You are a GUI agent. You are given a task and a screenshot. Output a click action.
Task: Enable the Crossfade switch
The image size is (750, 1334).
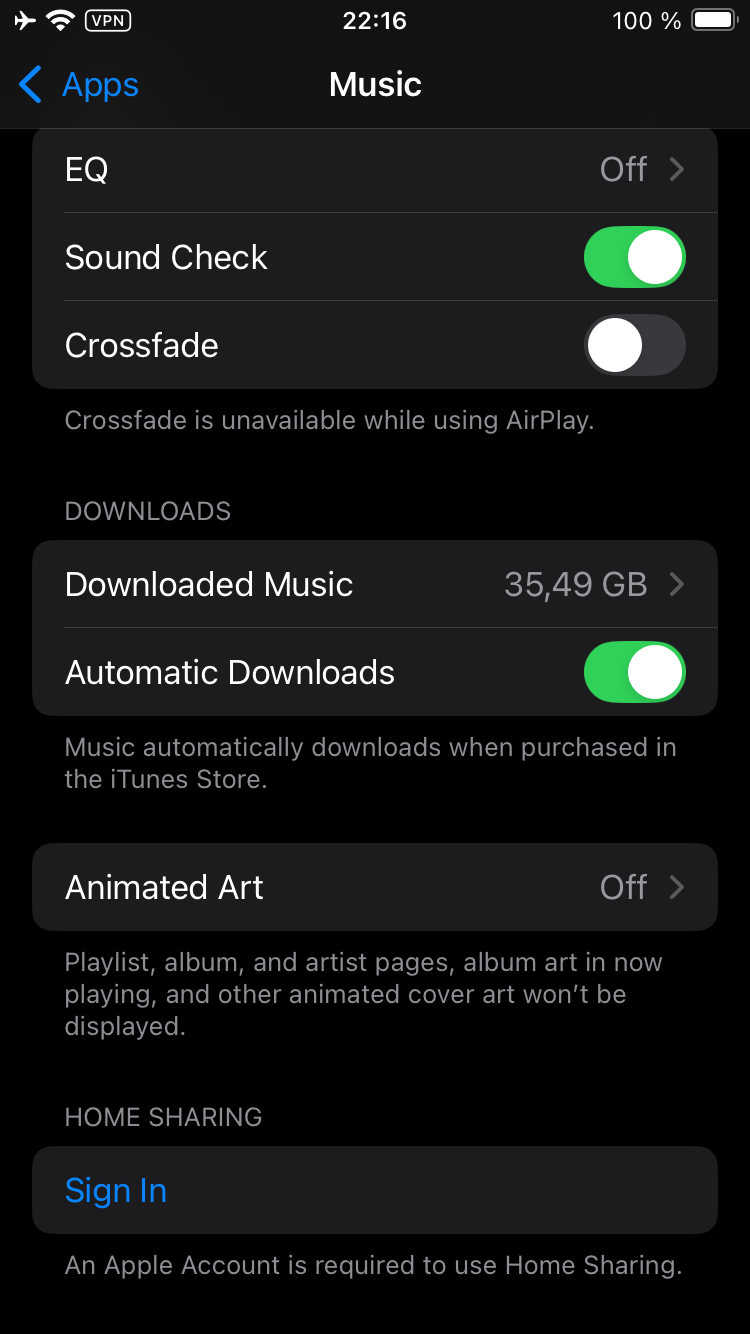[634, 345]
